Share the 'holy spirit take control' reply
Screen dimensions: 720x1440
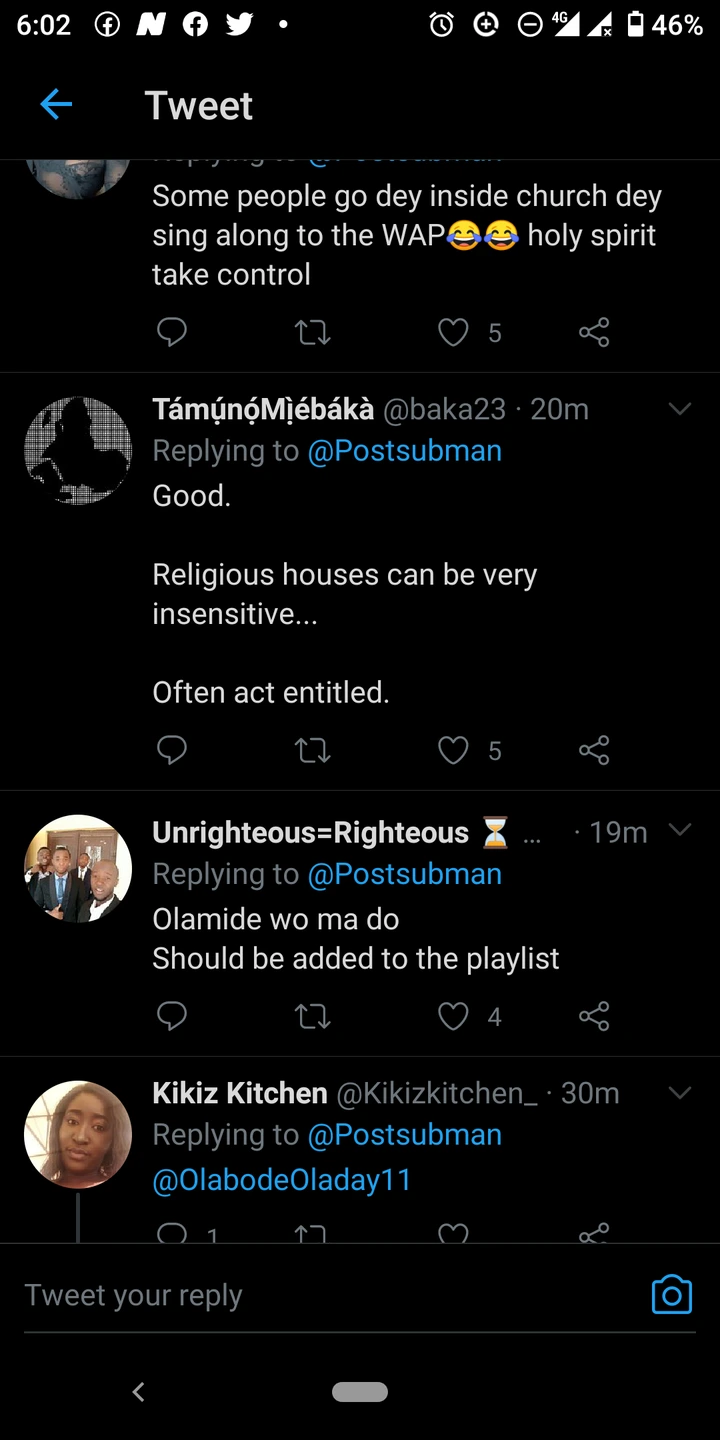coord(594,332)
